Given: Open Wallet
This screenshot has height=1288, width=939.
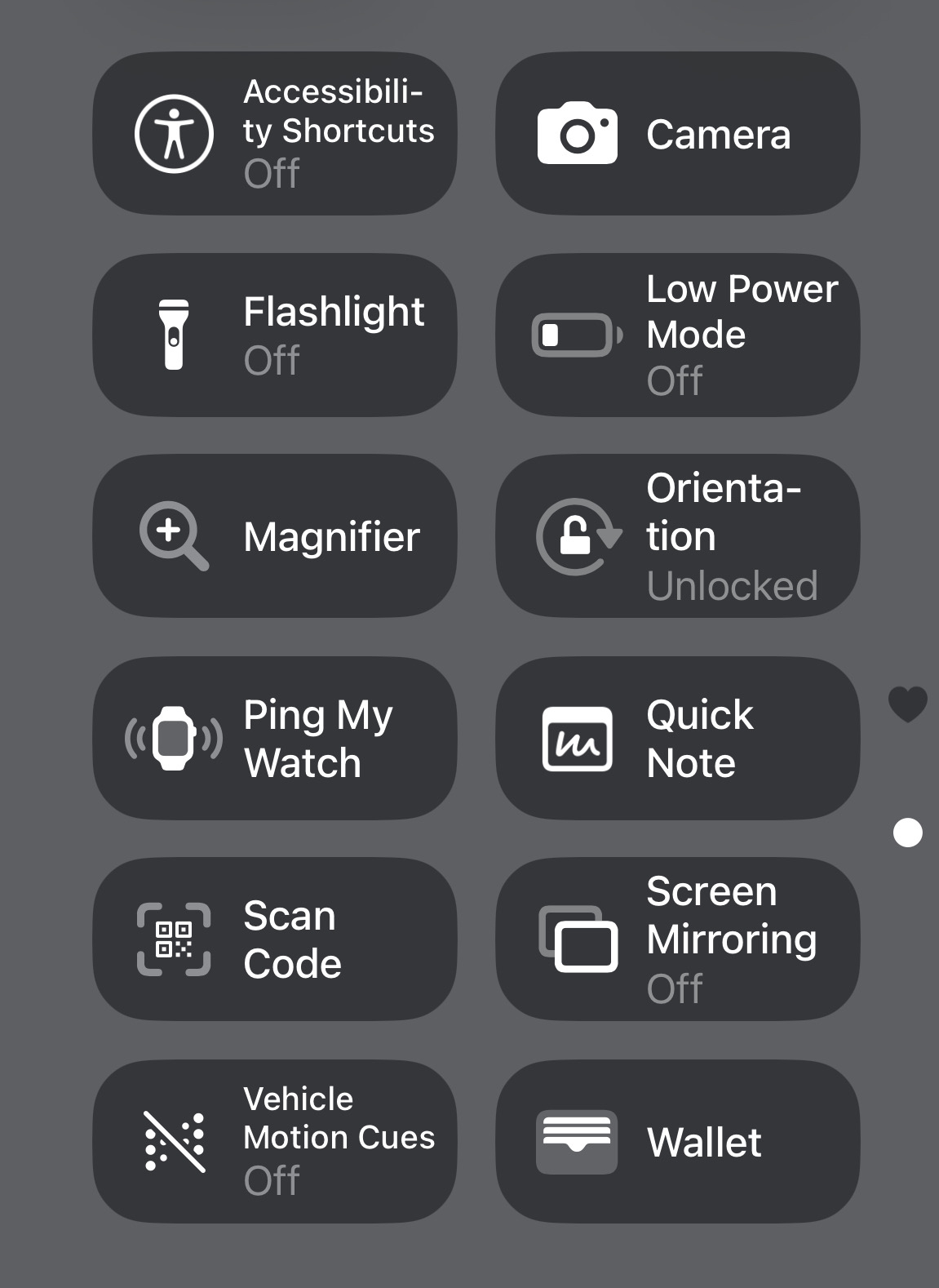Looking at the screenshot, I should [677, 1141].
